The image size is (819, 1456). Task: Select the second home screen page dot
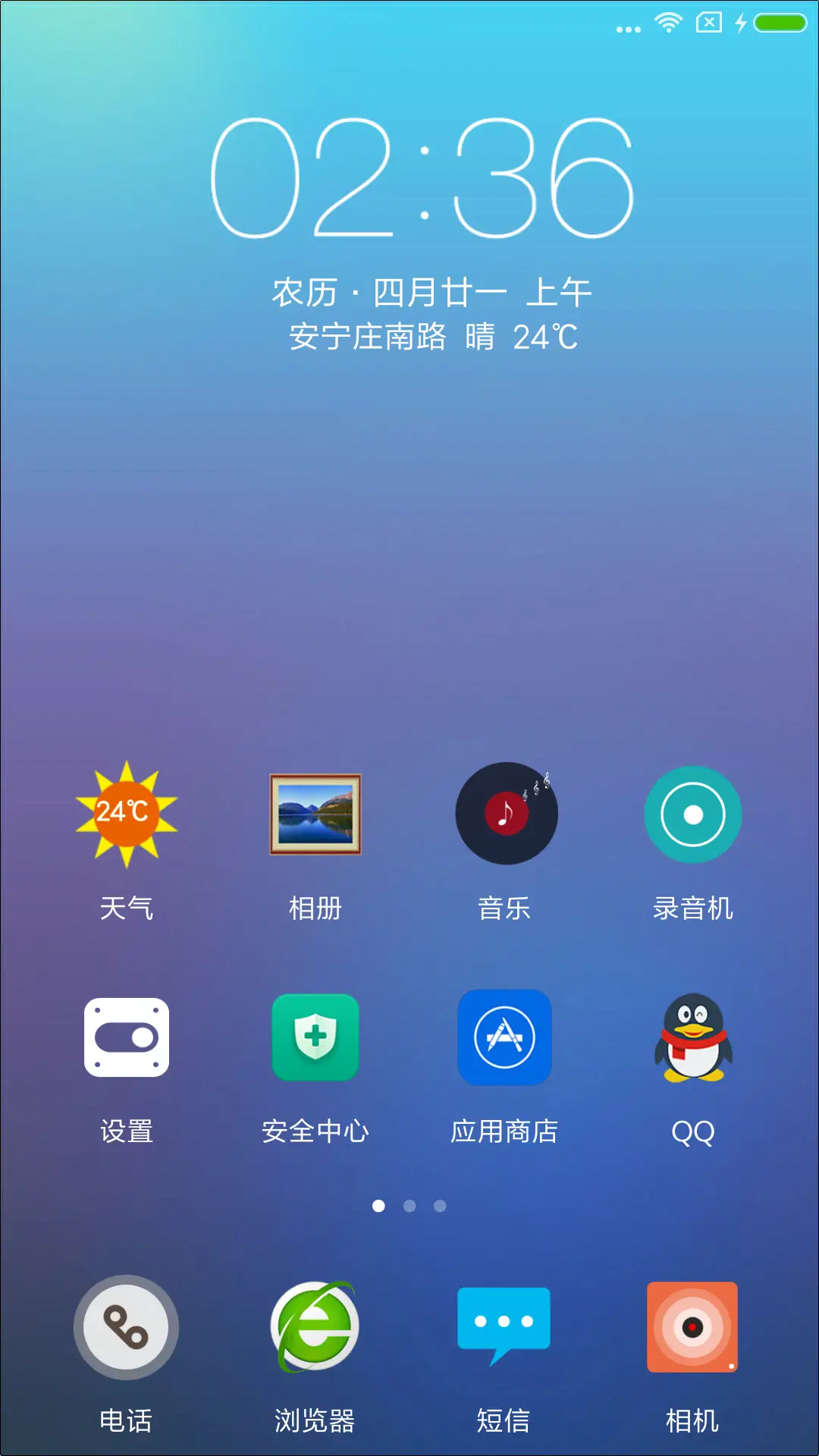[x=409, y=1204]
